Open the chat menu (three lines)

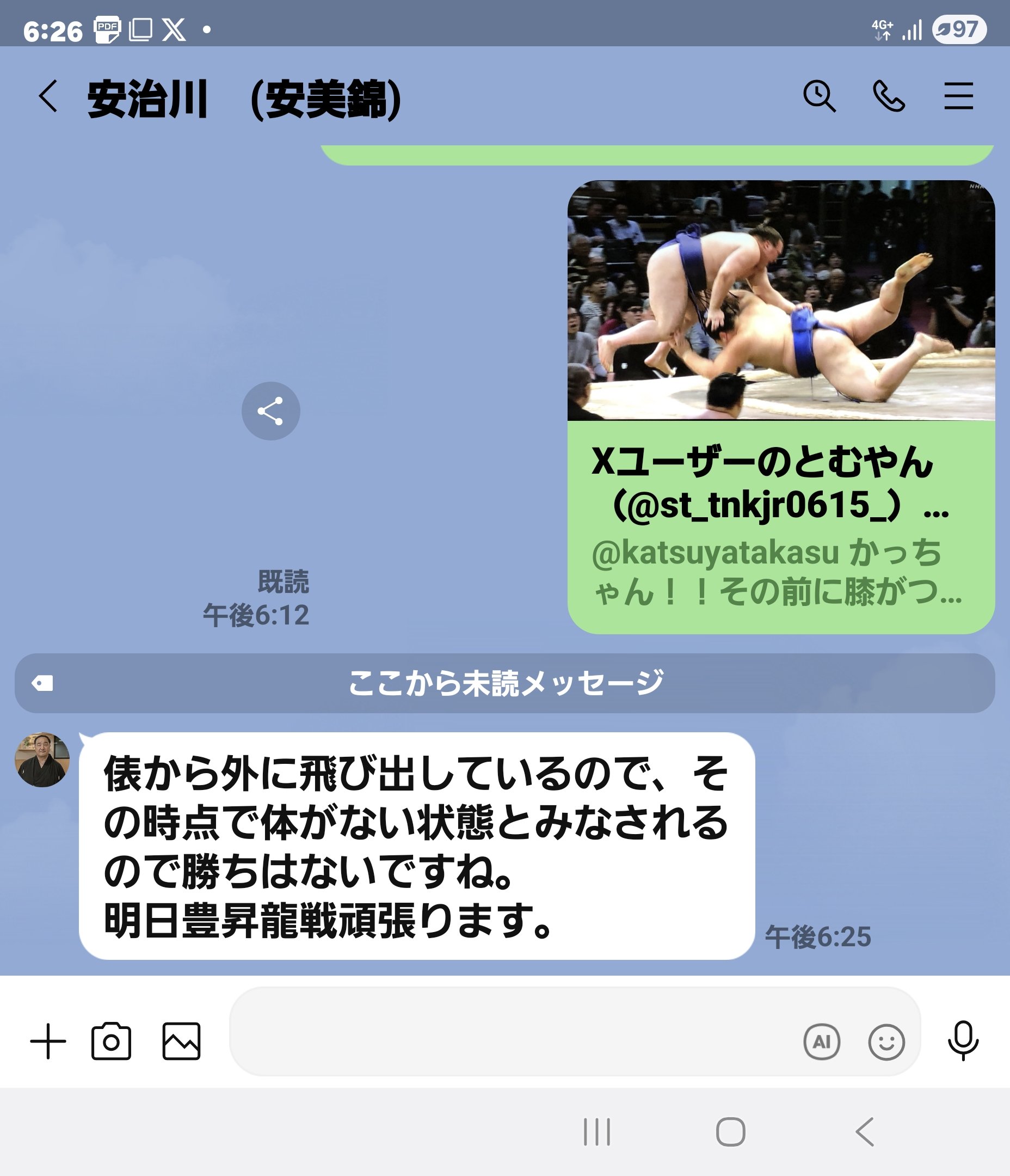pos(958,96)
